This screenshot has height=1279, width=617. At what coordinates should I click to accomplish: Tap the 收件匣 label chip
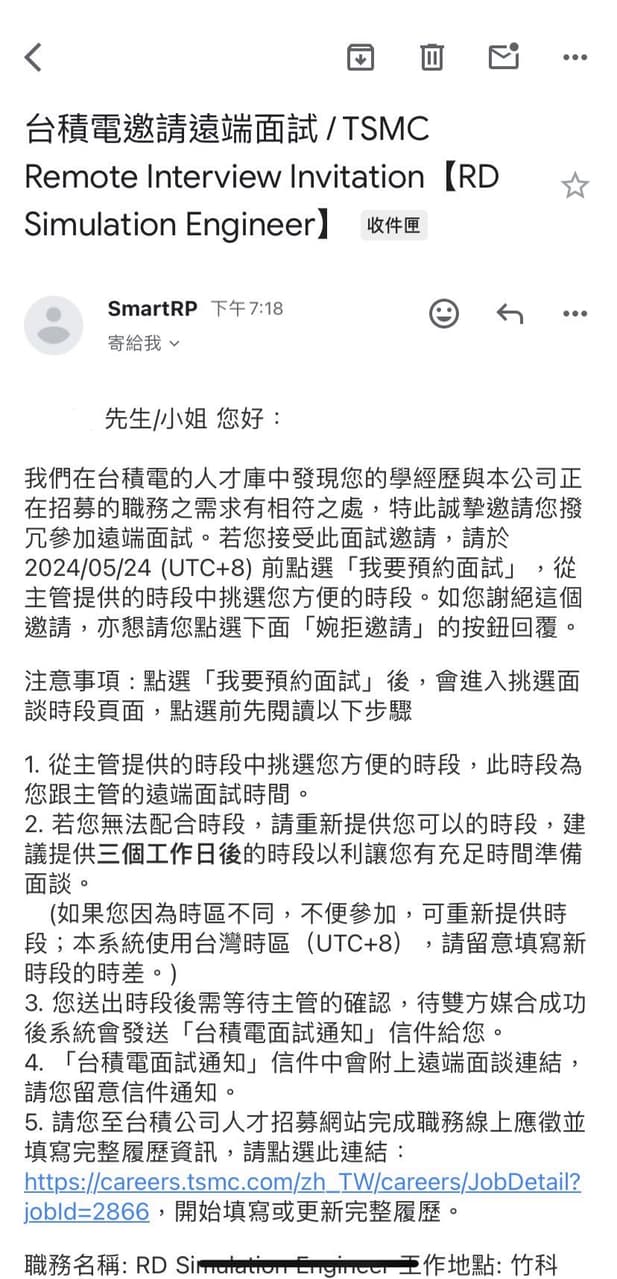(394, 225)
